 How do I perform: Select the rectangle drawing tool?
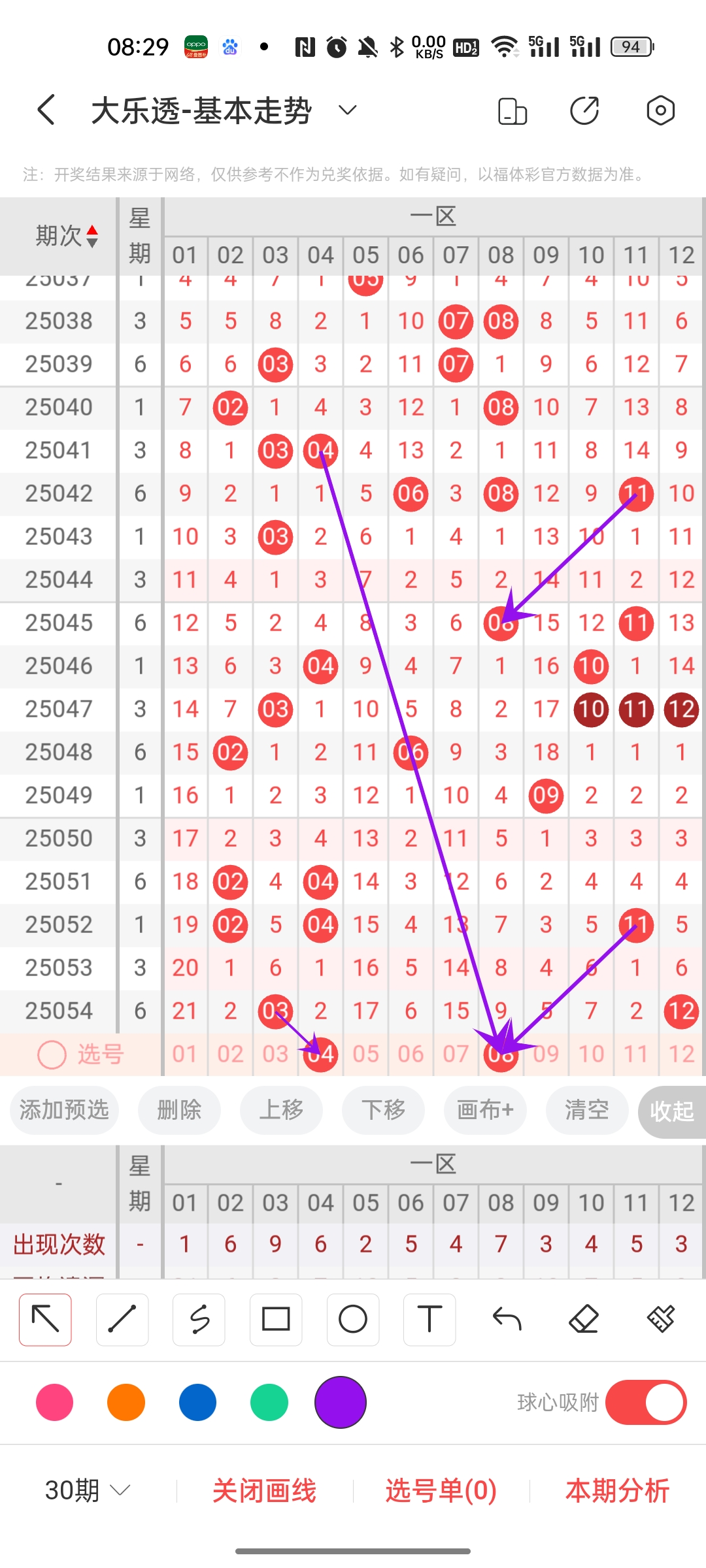[x=276, y=1320]
